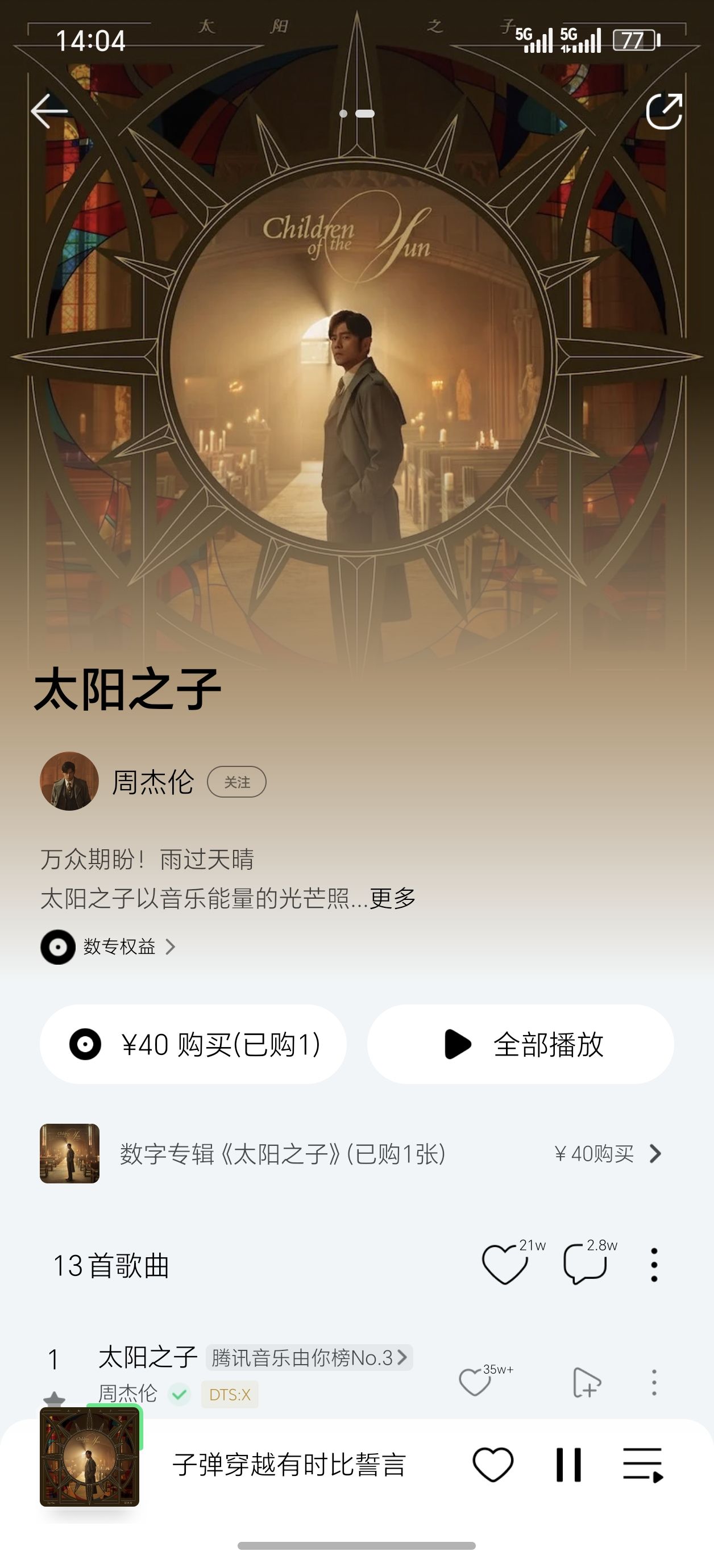Open the album overflow menu beside comments
The image size is (714, 1568).
[654, 1265]
